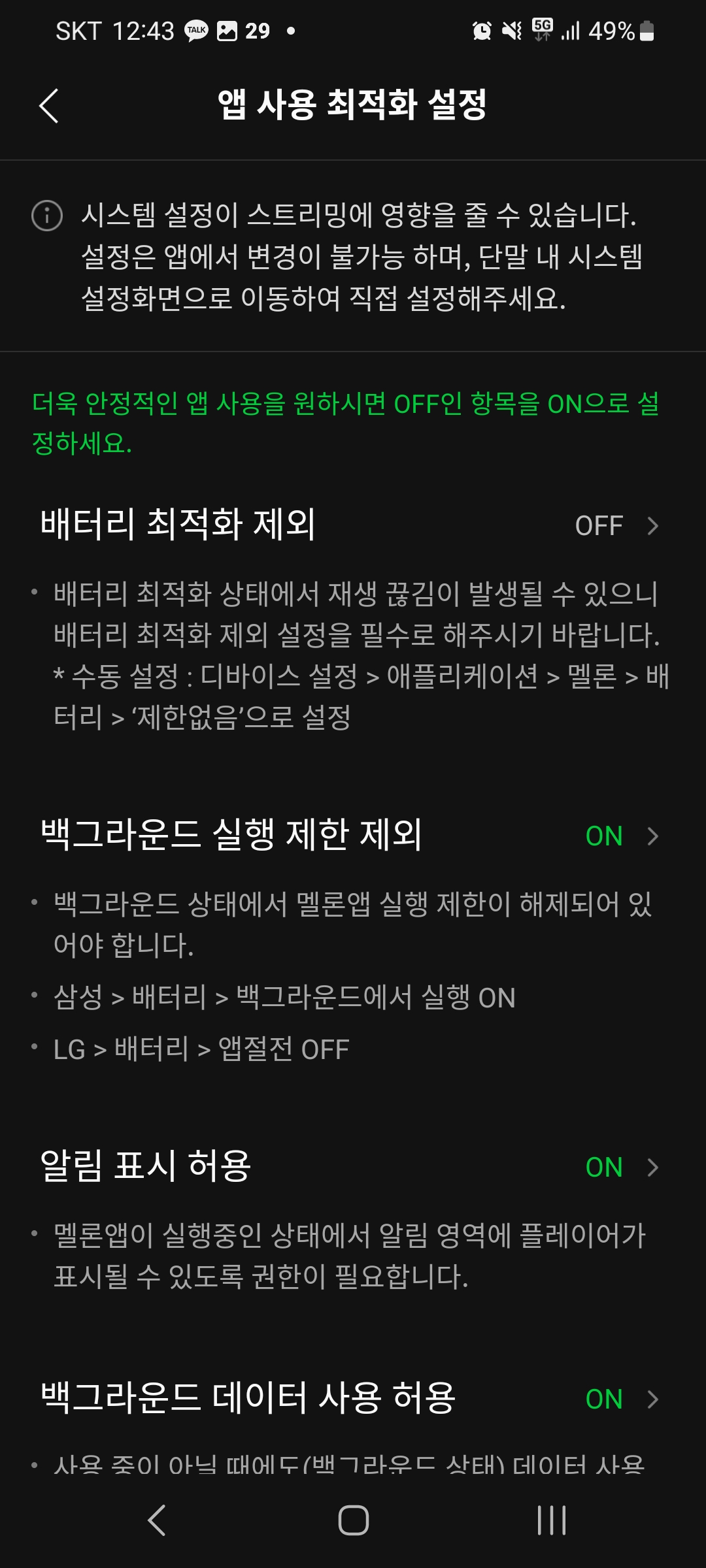Go back from 앱 사용 최적화 설정
The width and height of the screenshot is (706, 1568).
49,106
